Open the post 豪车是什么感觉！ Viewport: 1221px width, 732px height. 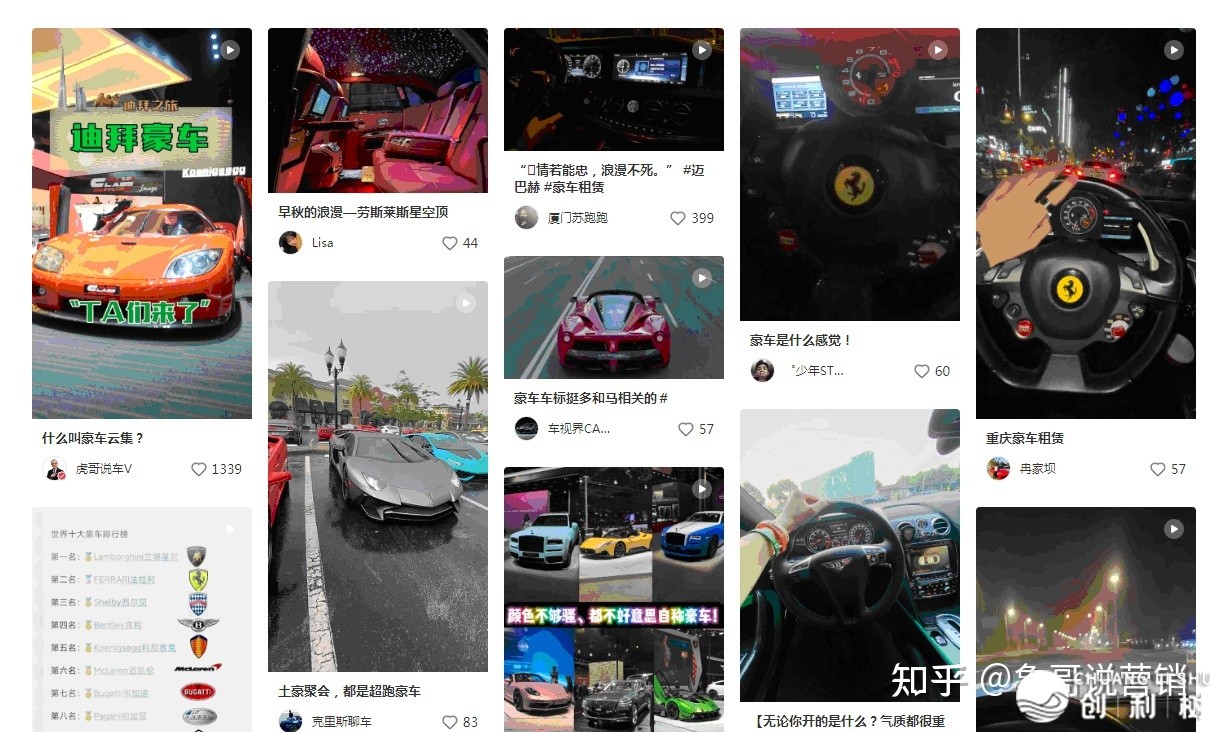point(849,174)
